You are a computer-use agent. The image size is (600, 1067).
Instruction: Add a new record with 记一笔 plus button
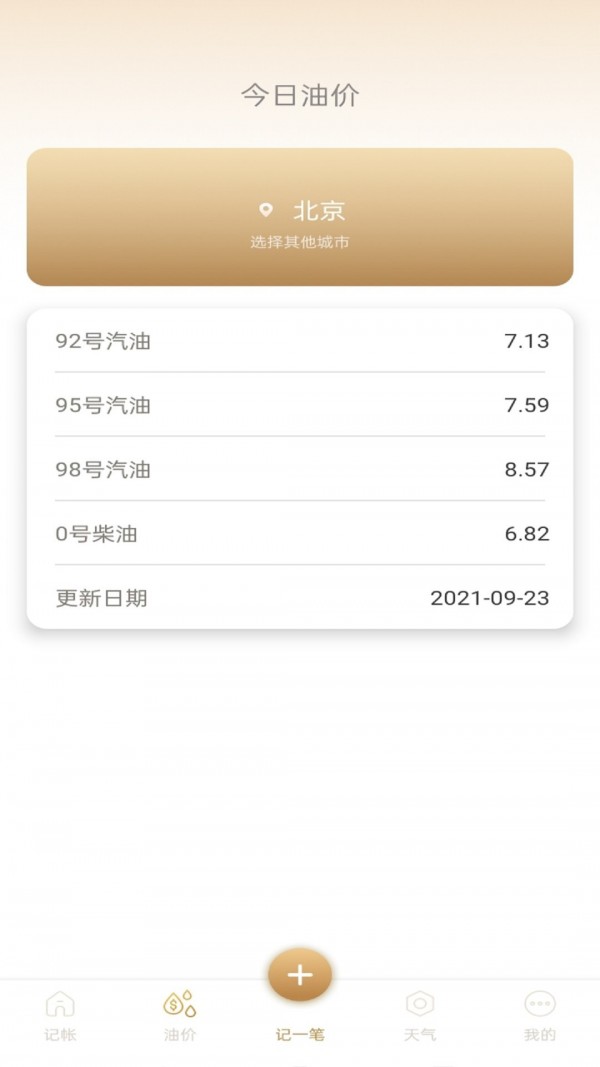click(x=300, y=974)
